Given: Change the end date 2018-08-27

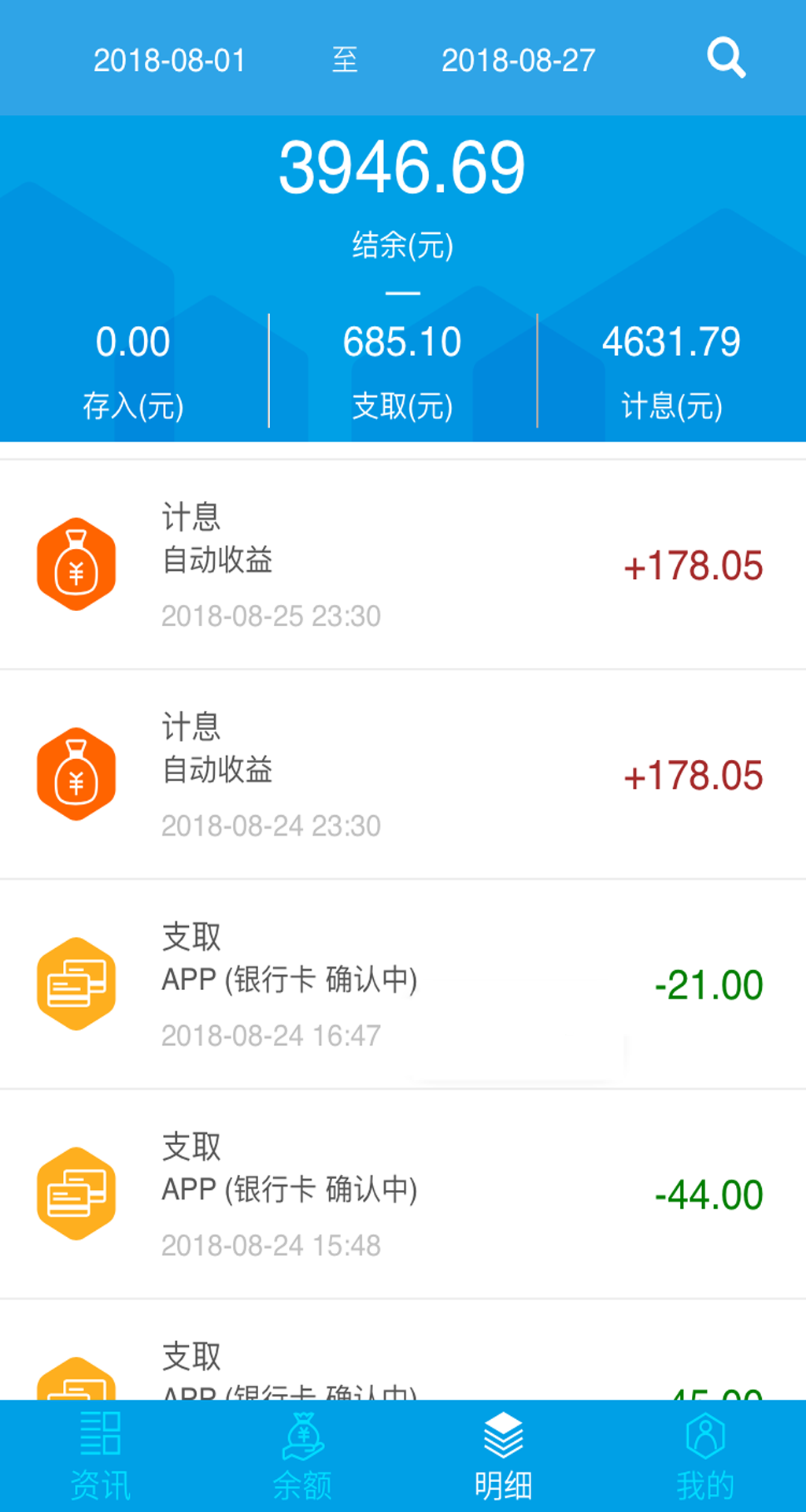Looking at the screenshot, I should (518, 61).
